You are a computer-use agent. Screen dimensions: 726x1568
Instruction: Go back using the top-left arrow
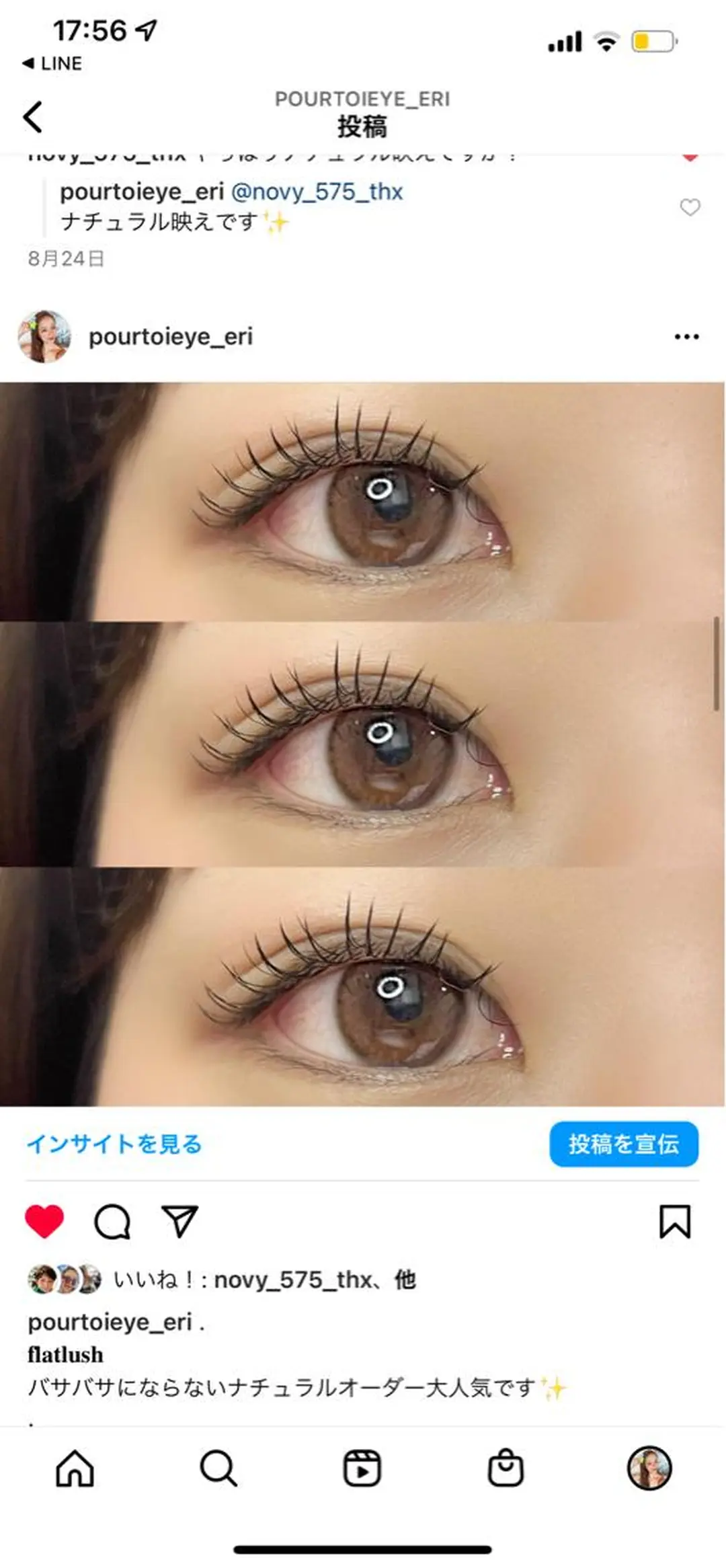tap(33, 117)
